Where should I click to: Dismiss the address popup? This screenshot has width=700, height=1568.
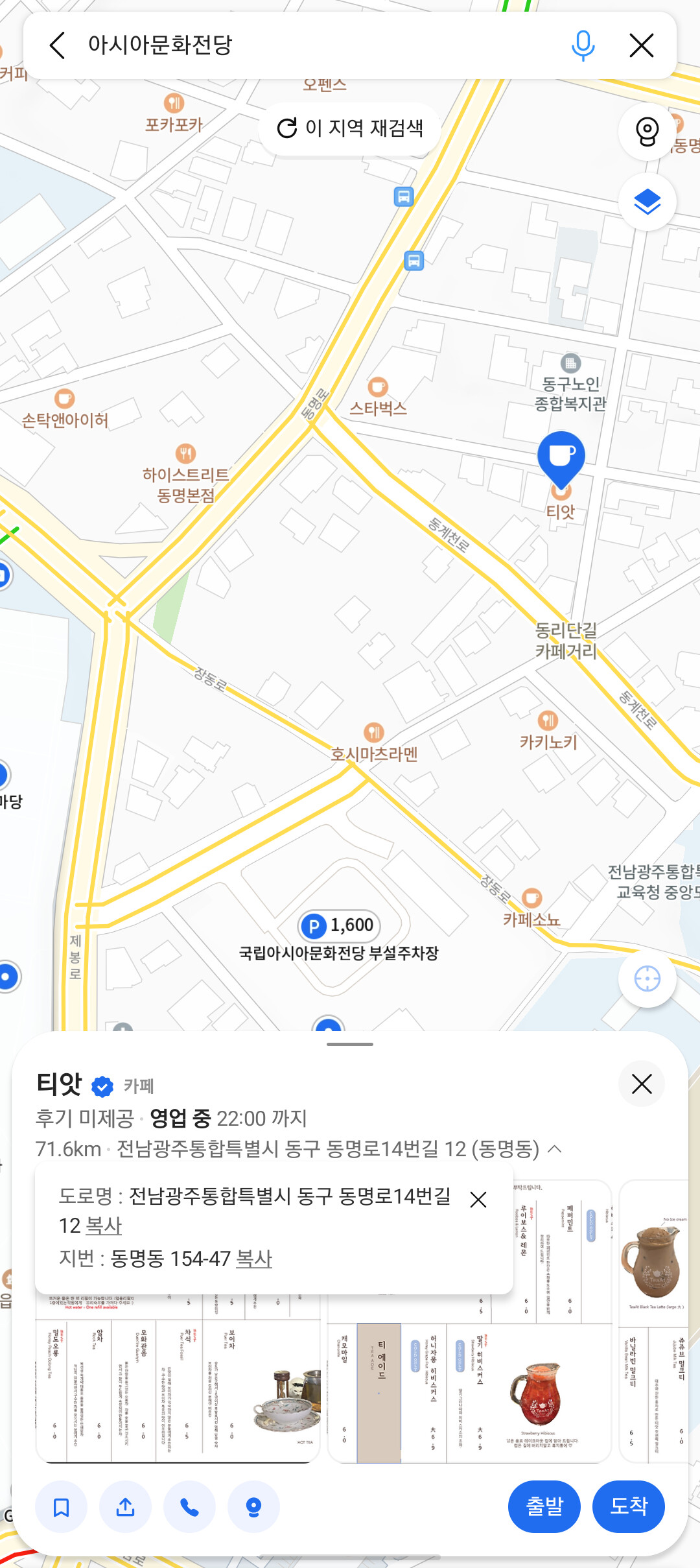point(478,1200)
